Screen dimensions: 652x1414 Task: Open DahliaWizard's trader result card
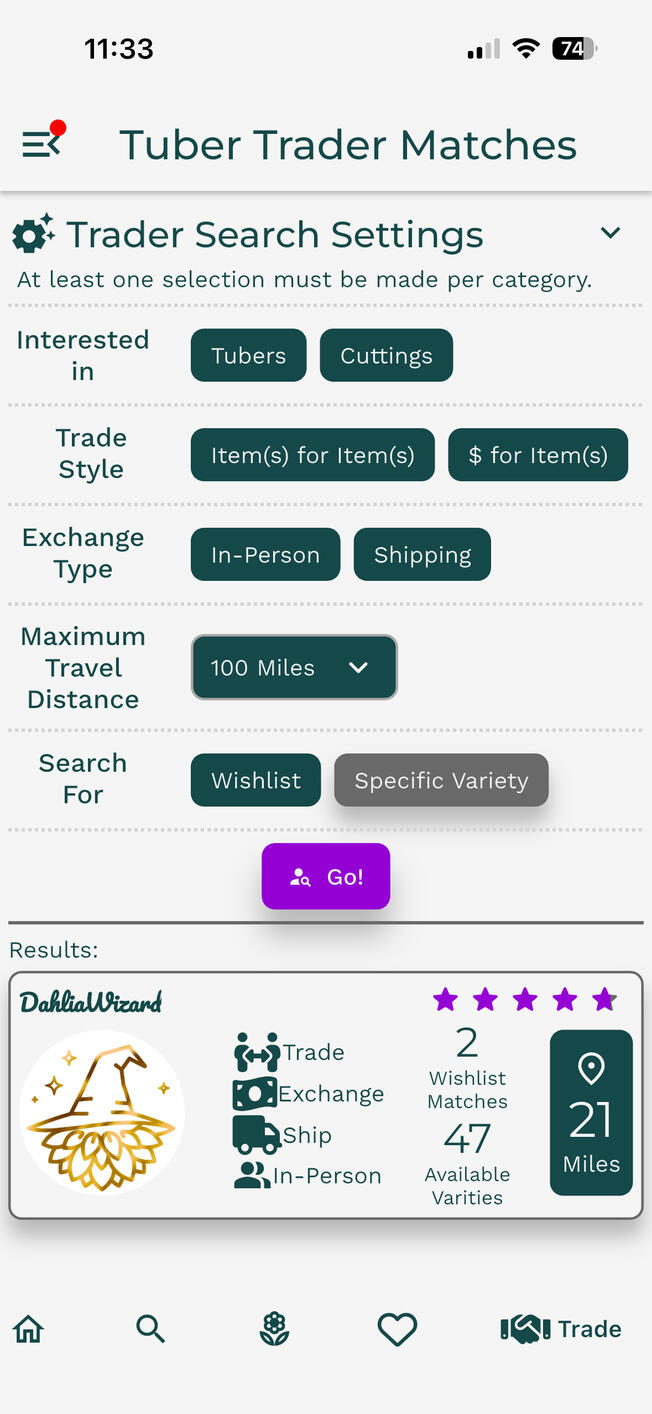(x=325, y=1095)
